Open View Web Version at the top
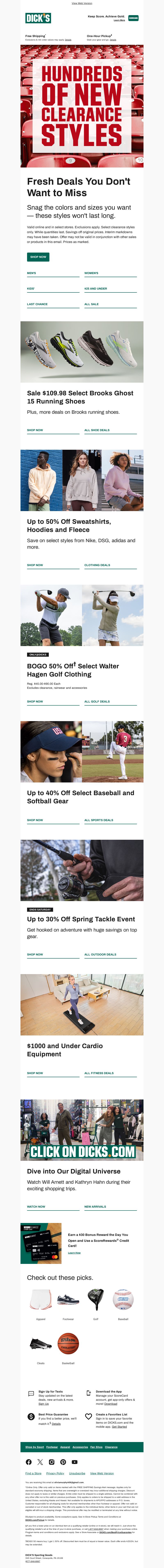The height and width of the screenshot is (1568, 164). click(82, 3)
